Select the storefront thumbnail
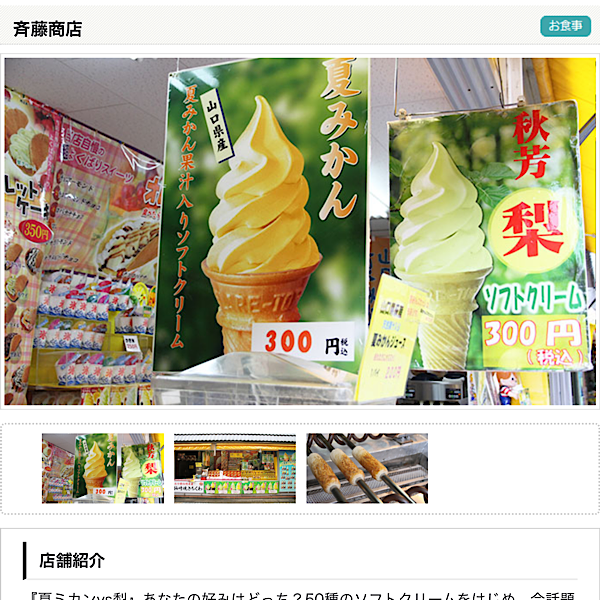Viewport: 600px width, 600px height. click(235, 468)
